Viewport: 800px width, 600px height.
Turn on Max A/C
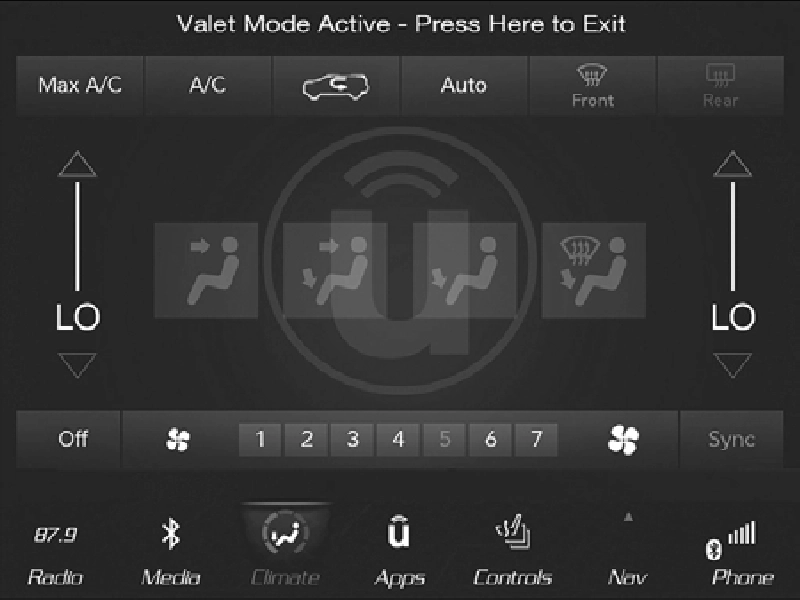80,86
